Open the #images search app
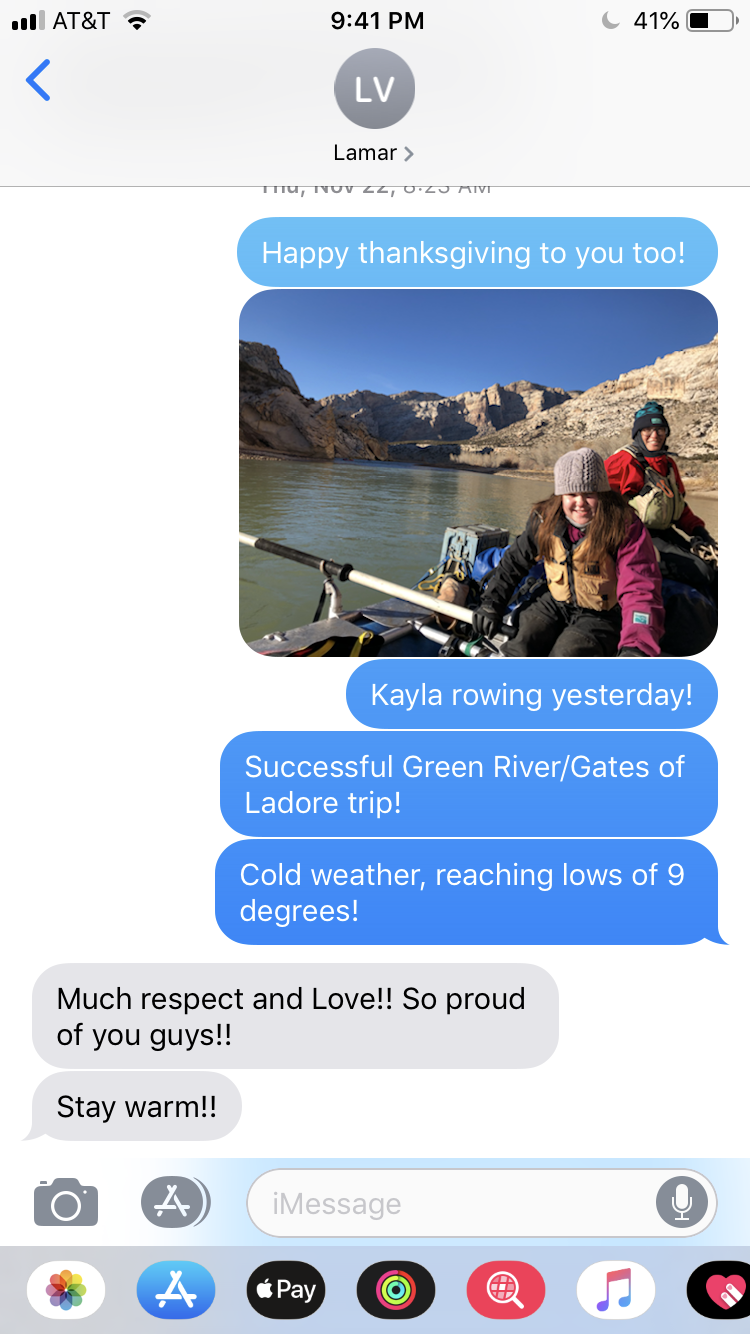 (506, 1290)
